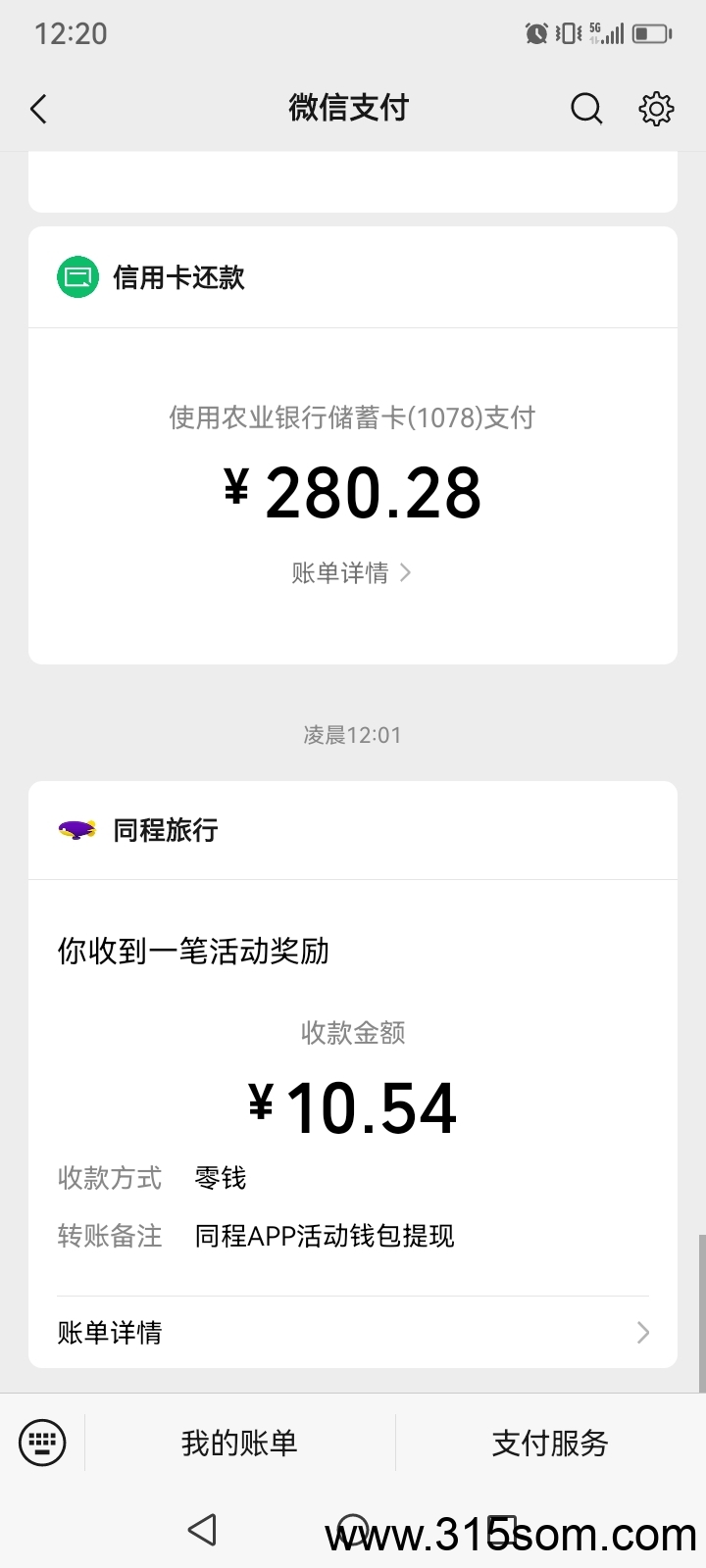Screen dimensions: 706x1568
Task: Open the 信用卡还款 header
Action: click(x=353, y=277)
